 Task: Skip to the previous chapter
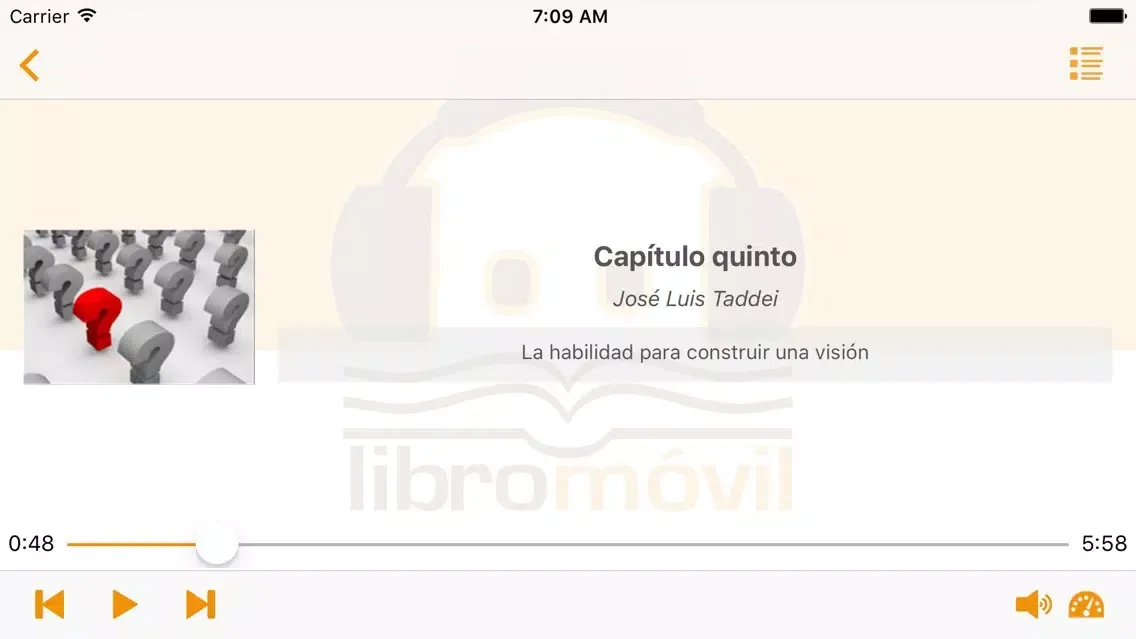point(49,604)
